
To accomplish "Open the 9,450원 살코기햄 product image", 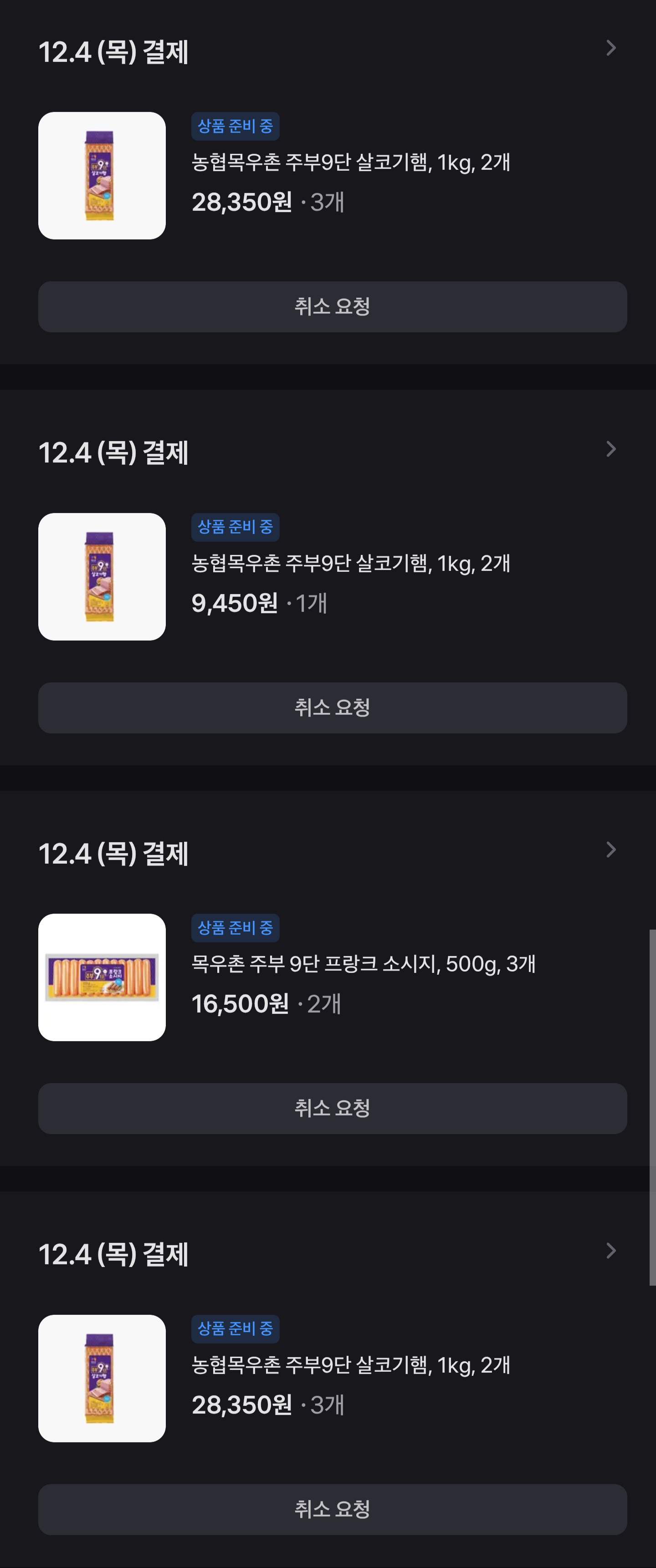I will coord(102,576).
